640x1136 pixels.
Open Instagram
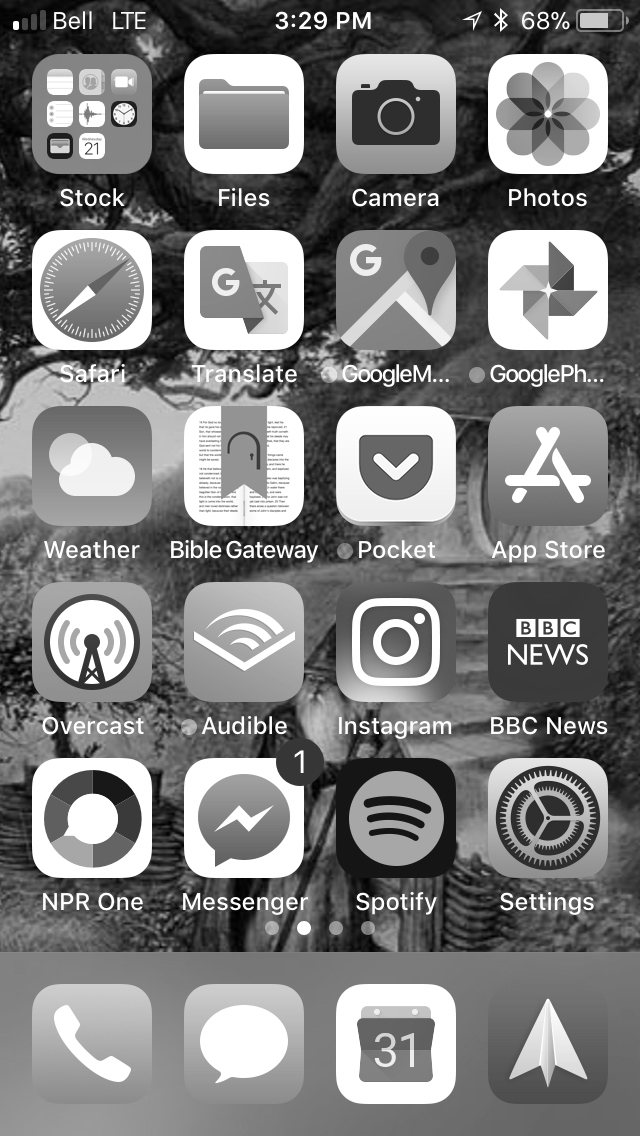(x=396, y=642)
